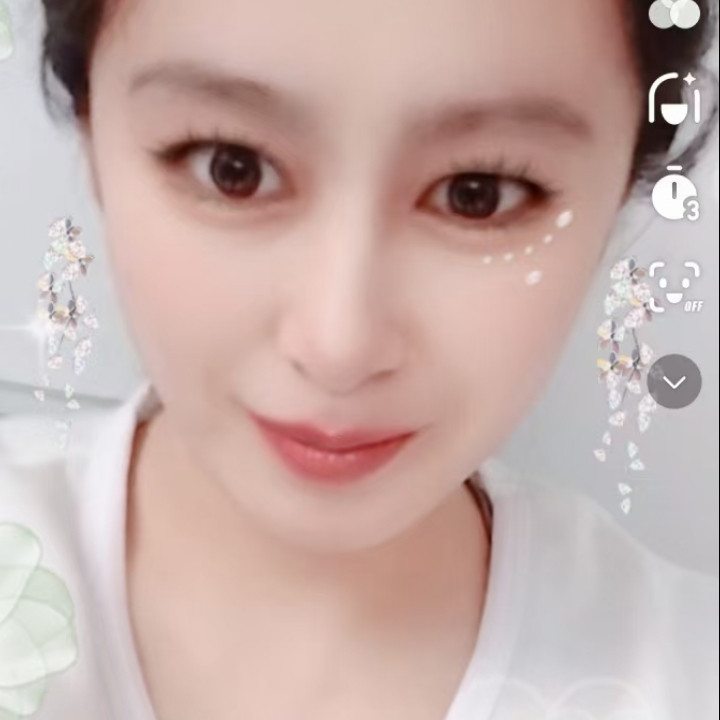Open the face beauty effects icon

[674, 99]
